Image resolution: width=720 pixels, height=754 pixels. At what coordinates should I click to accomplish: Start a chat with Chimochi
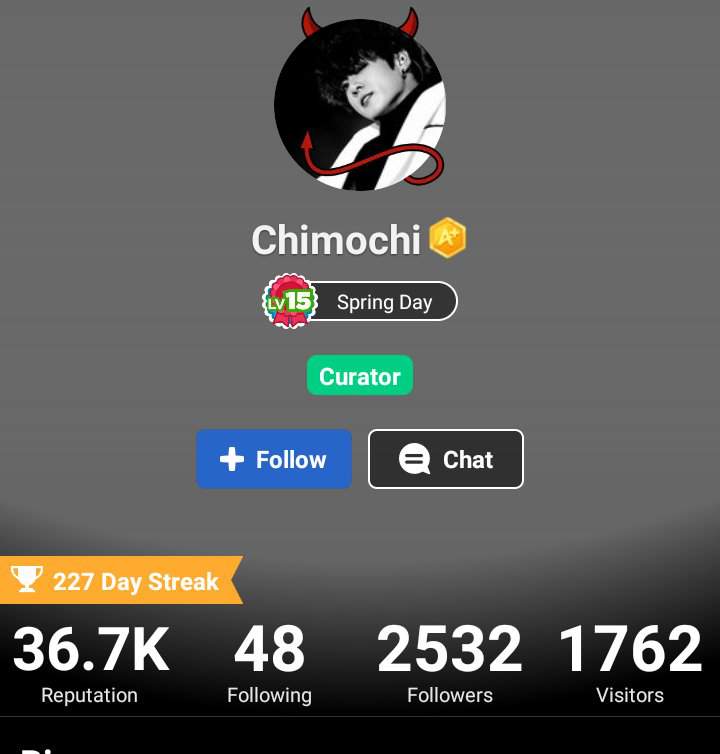445,459
